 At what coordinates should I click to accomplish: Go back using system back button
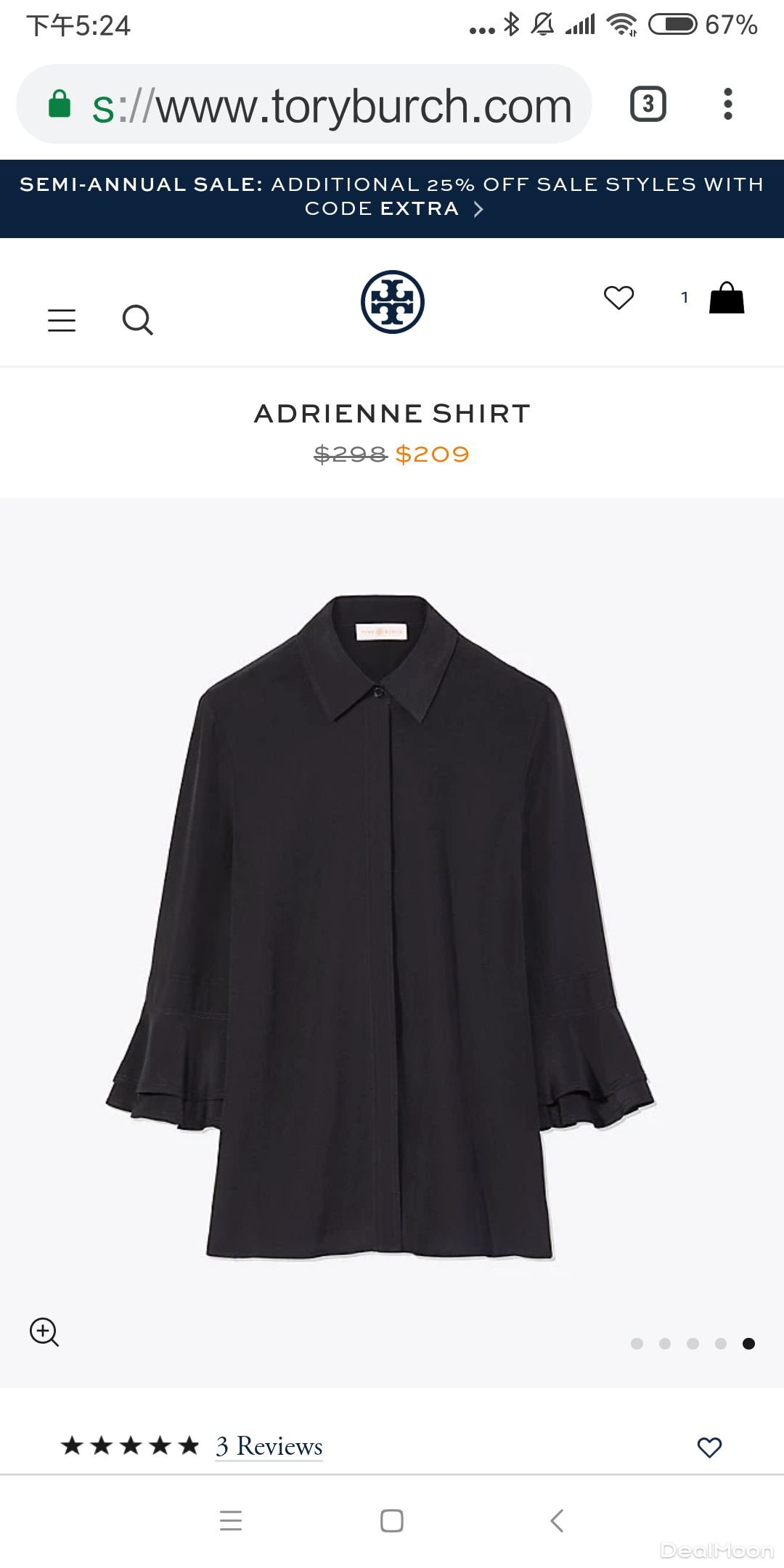557,1520
